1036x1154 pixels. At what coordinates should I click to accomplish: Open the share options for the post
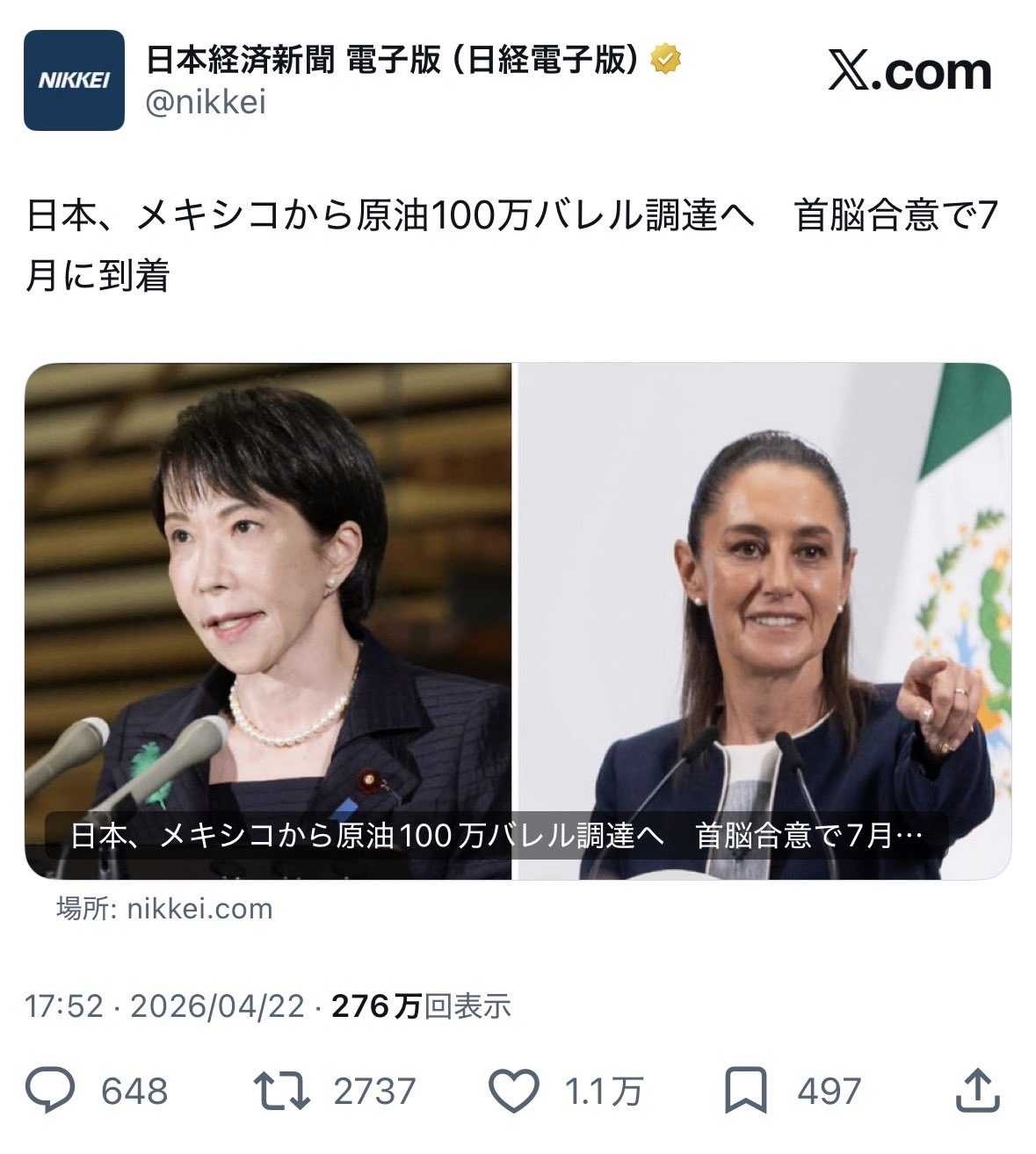click(x=977, y=1091)
